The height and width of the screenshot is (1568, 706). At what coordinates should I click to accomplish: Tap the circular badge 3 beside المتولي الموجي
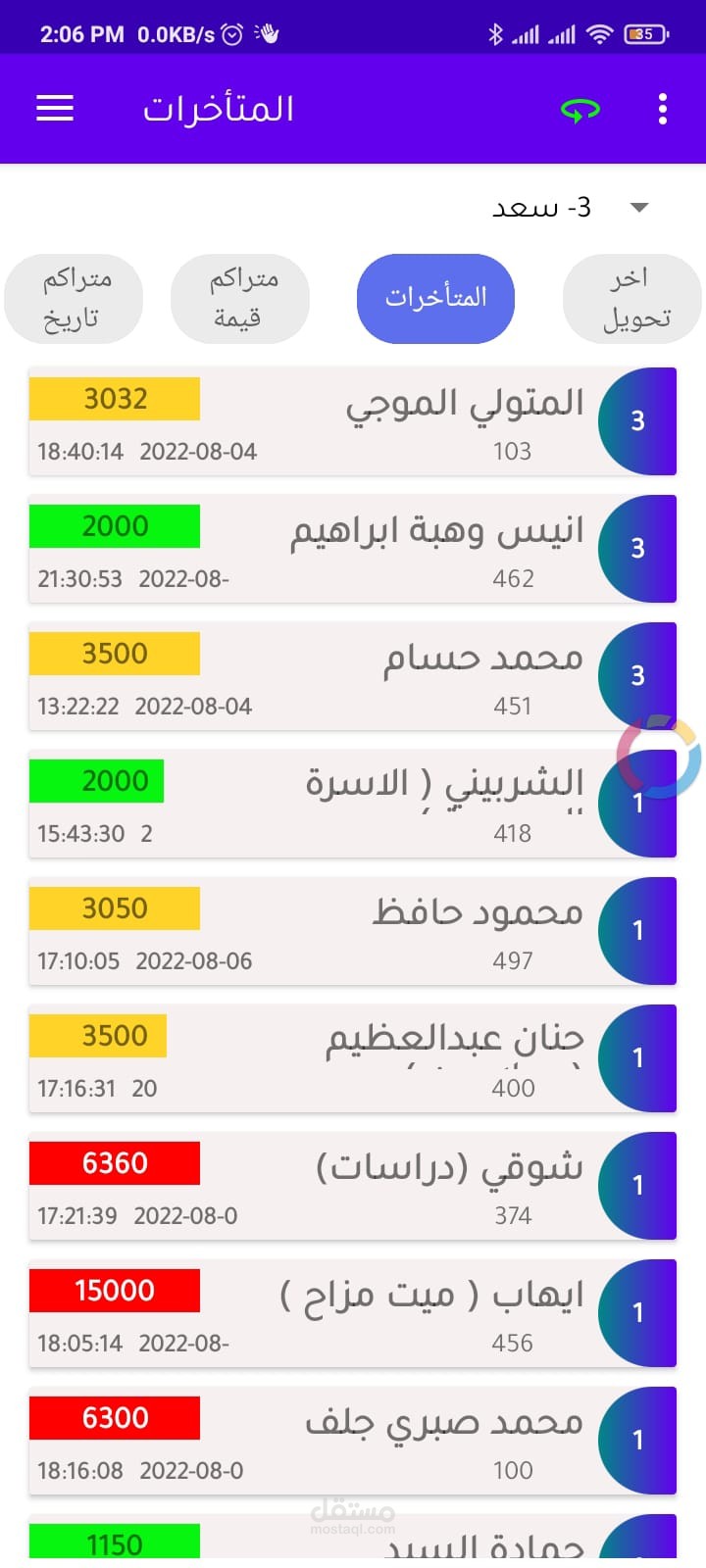pyautogui.click(x=637, y=421)
